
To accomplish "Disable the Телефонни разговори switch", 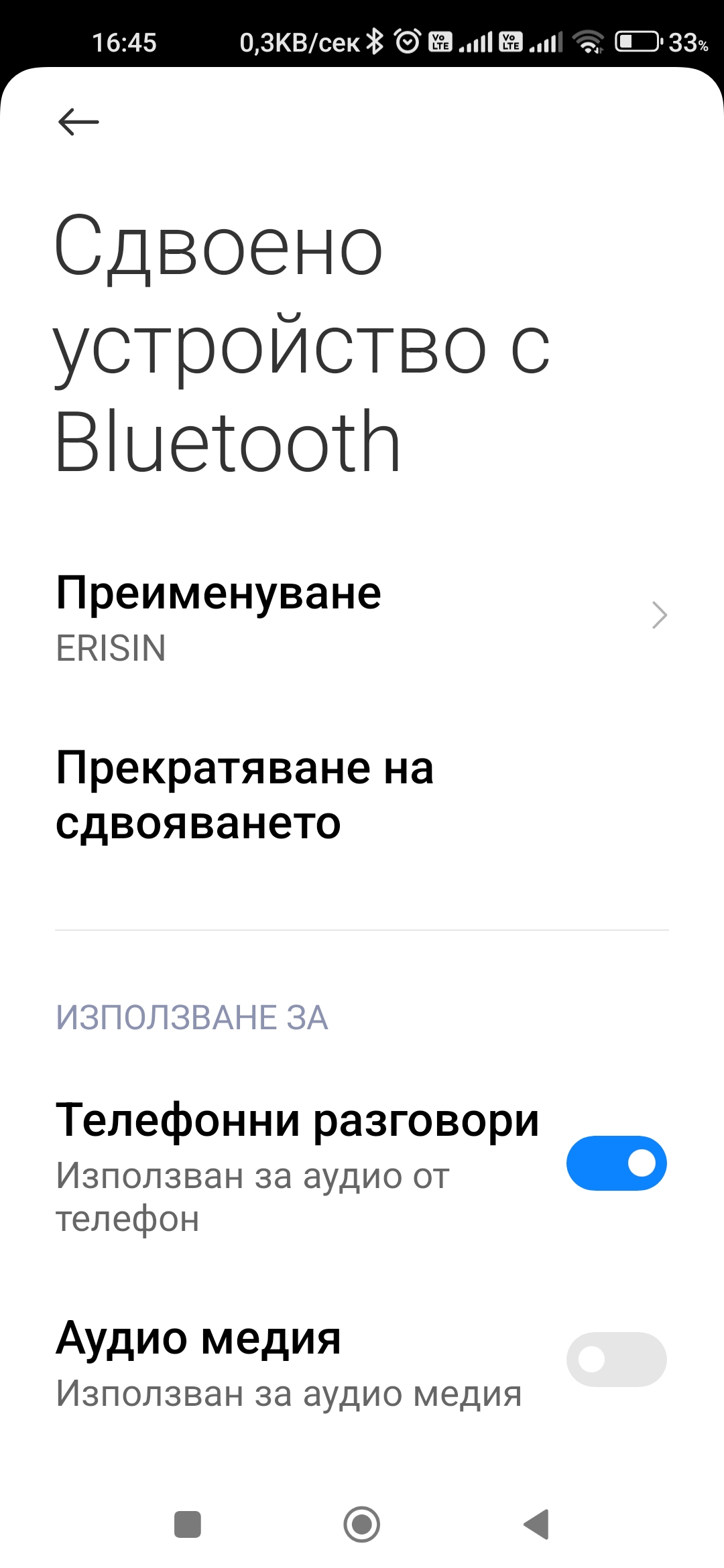I will coord(616,1163).
